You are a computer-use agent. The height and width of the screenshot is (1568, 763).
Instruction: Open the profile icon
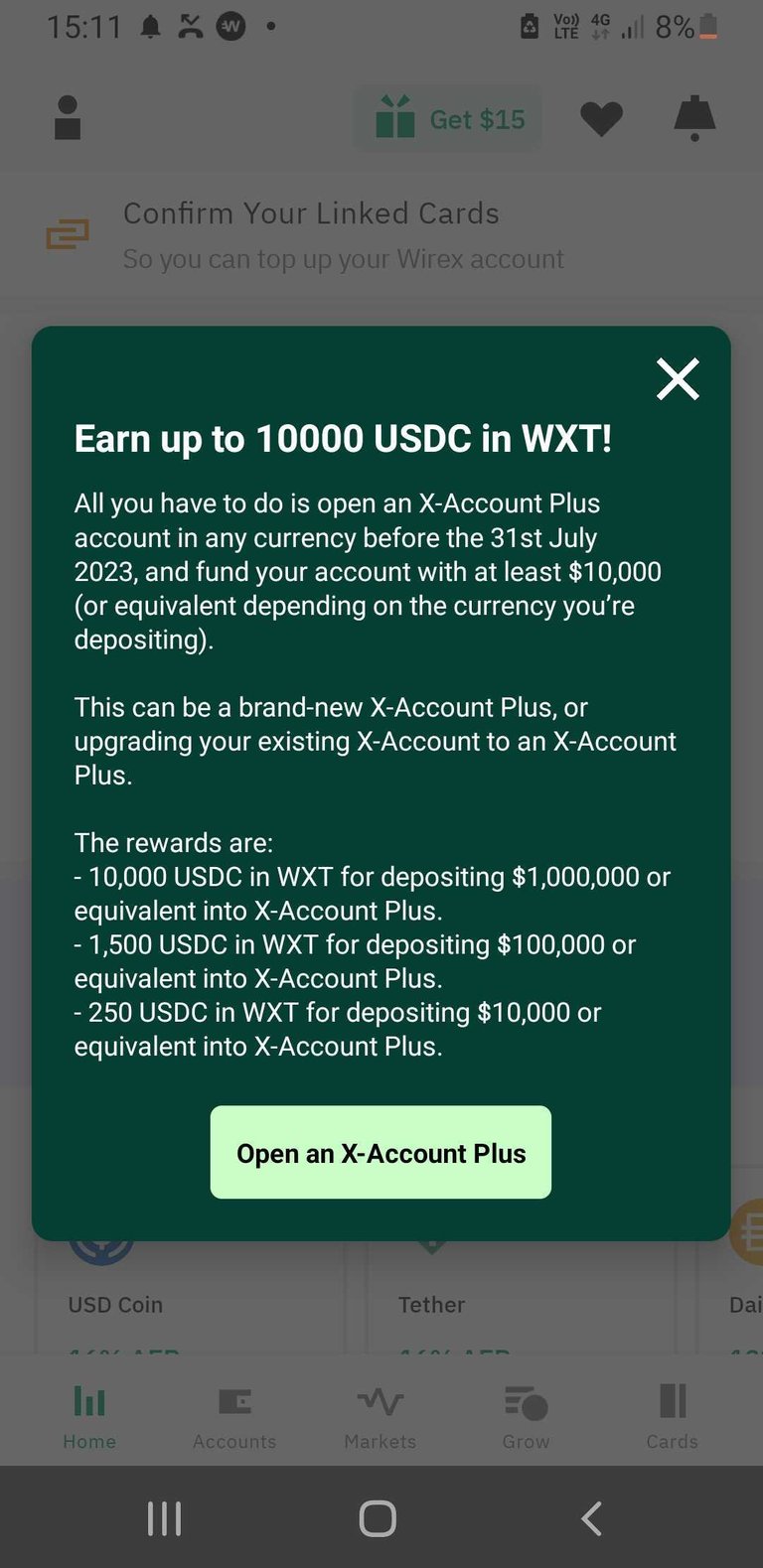pos(68,118)
